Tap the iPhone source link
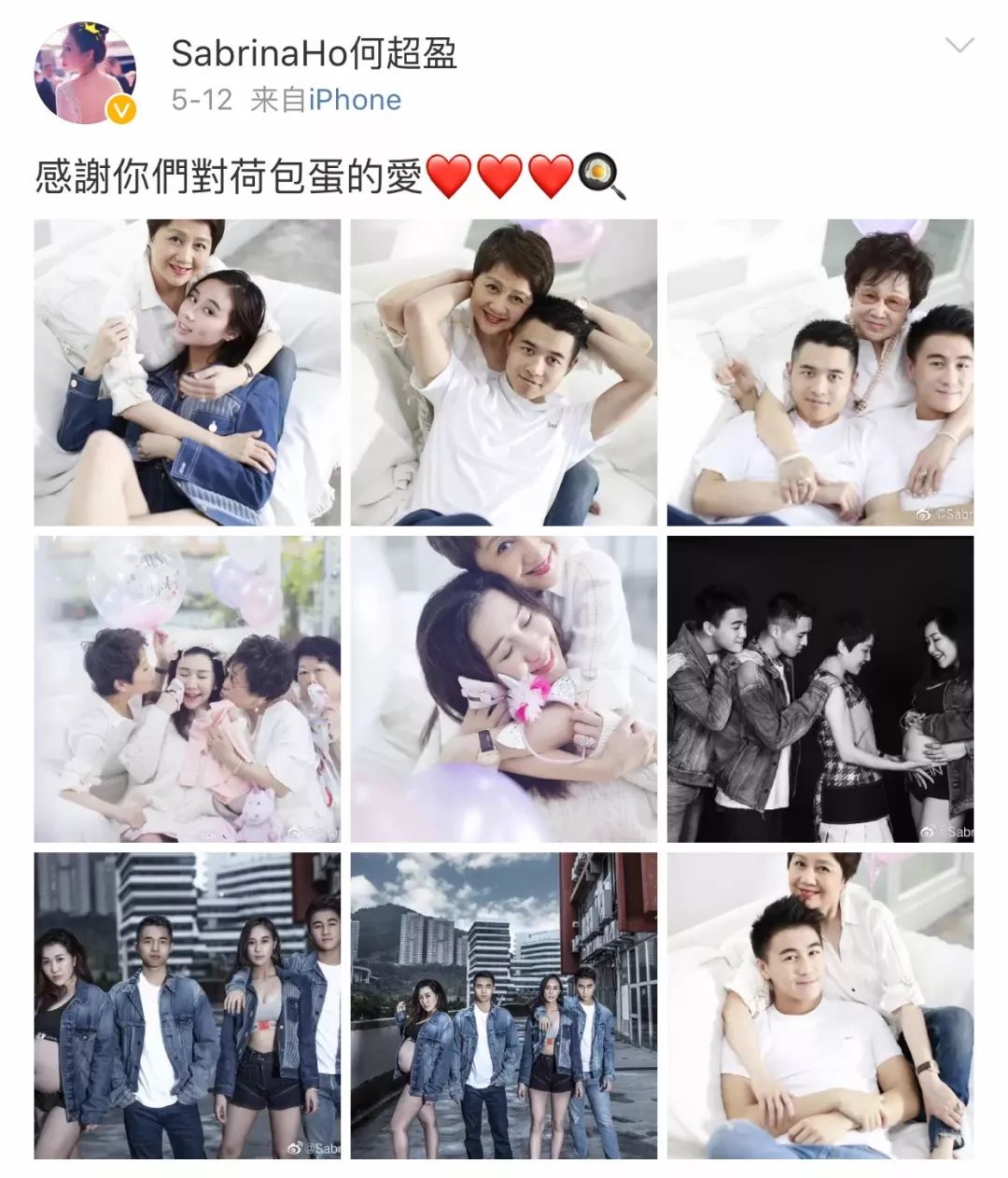The height and width of the screenshot is (1178, 1008). coord(355,100)
